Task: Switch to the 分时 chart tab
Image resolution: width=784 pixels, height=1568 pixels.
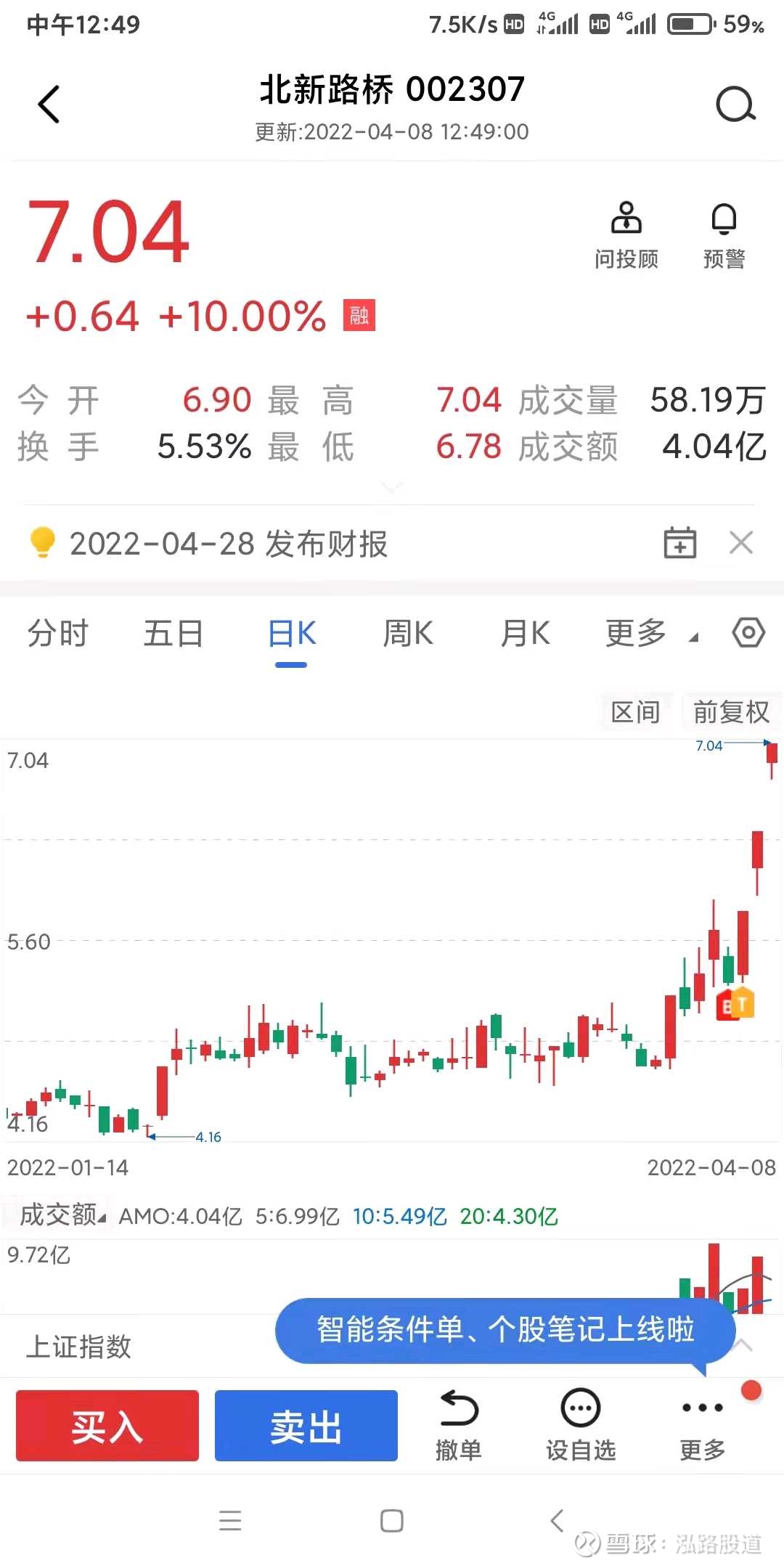Action: pos(58,632)
